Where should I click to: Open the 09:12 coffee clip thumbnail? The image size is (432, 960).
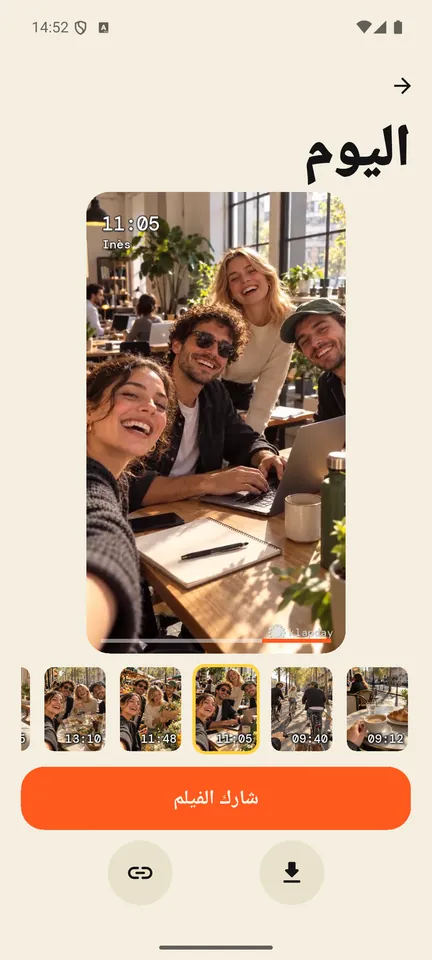coord(378,709)
